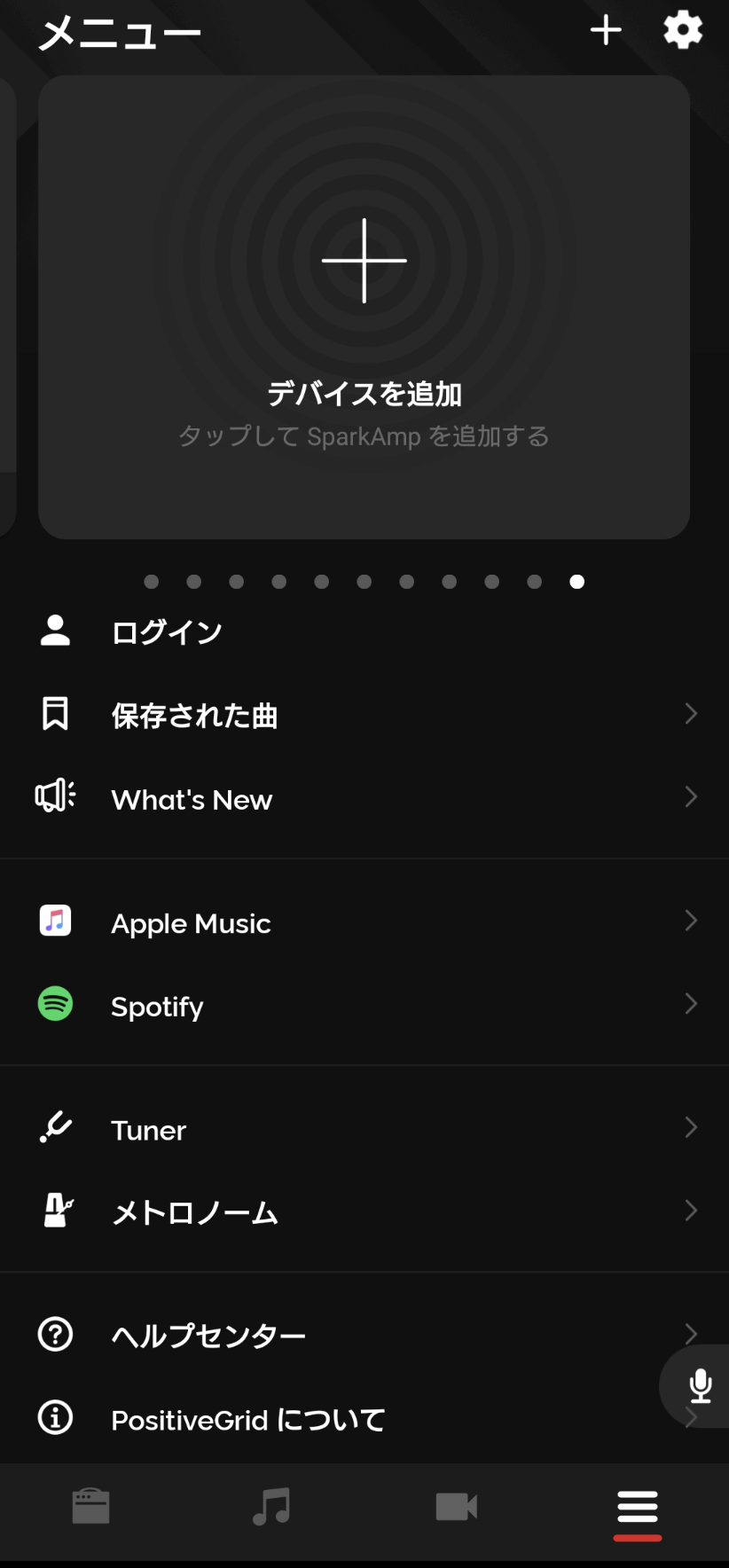Open メトロノーム
Image resolution: width=729 pixels, height=1568 pixels.
click(364, 1212)
